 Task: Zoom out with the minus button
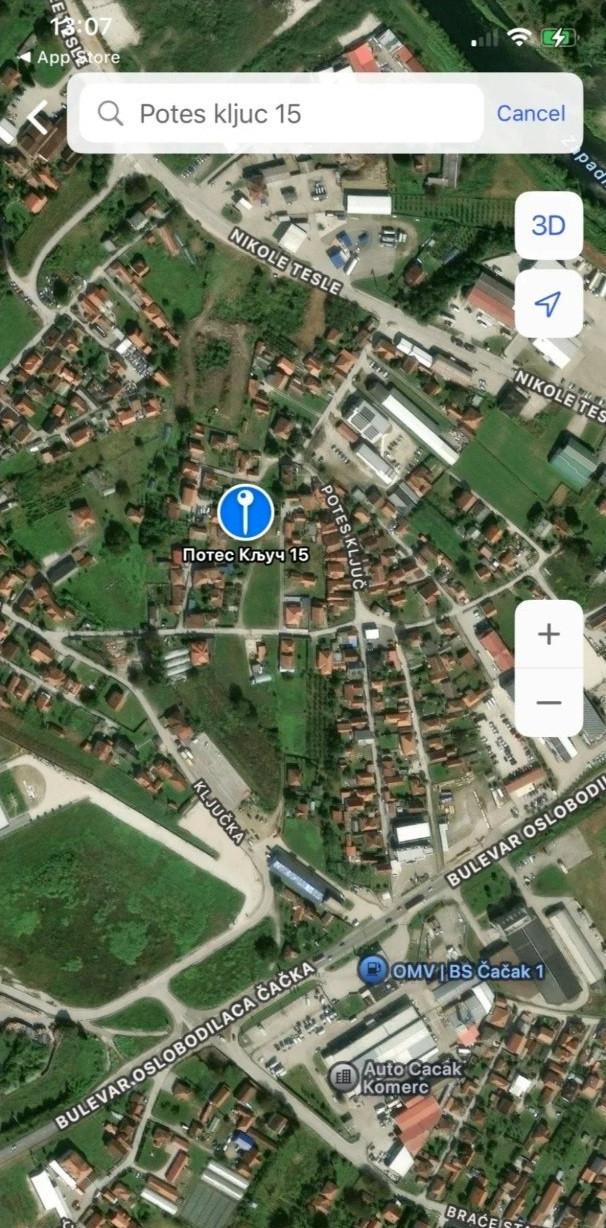pos(548,702)
